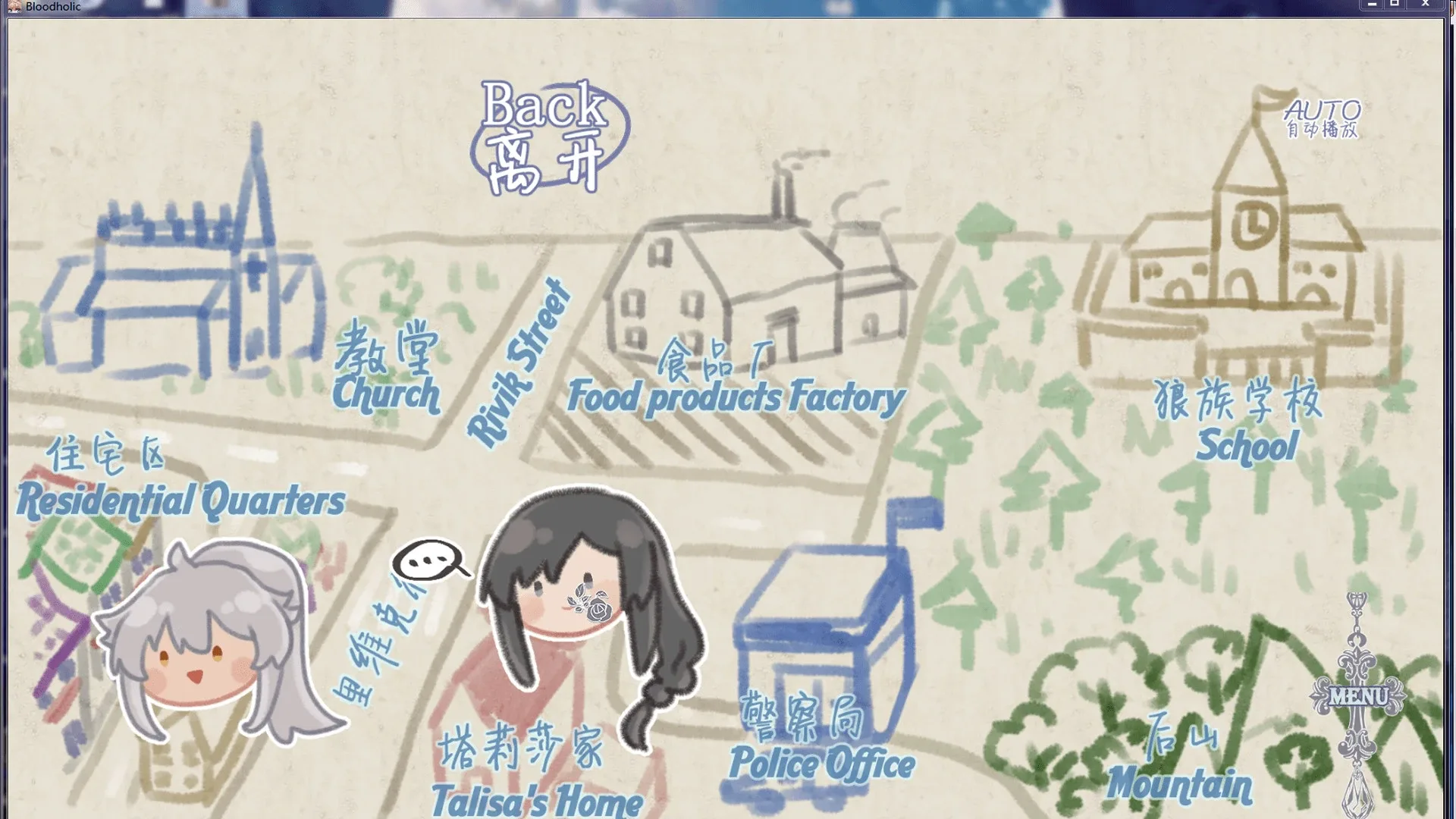Open the Residential Quarters area
The image size is (1456, 819).
pyautogui.click(x=180, y=500)
